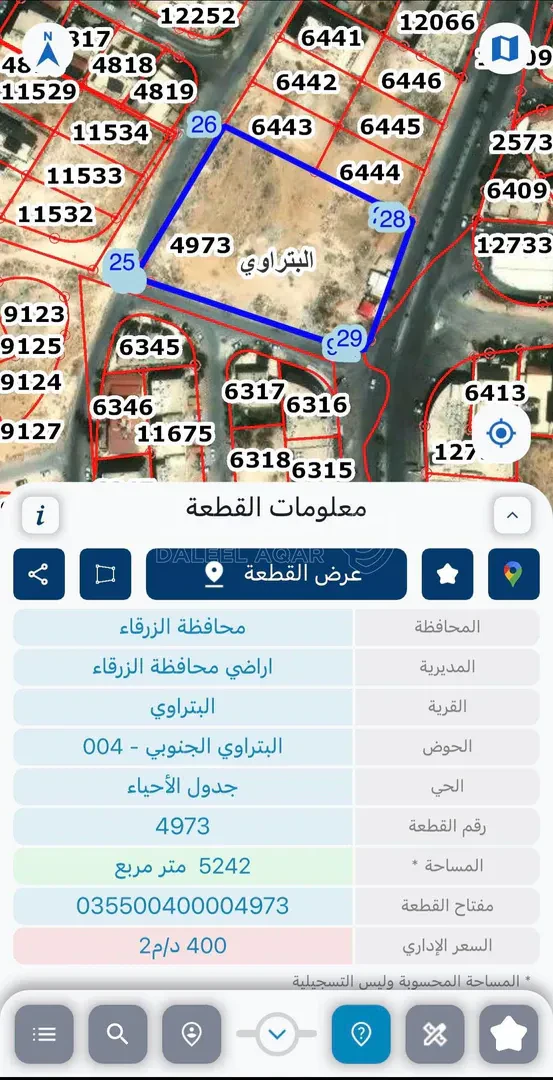This screenshot has height=1080, width=553.
Task: Tap the question-mark pin button
Action: pos(361,1034)
